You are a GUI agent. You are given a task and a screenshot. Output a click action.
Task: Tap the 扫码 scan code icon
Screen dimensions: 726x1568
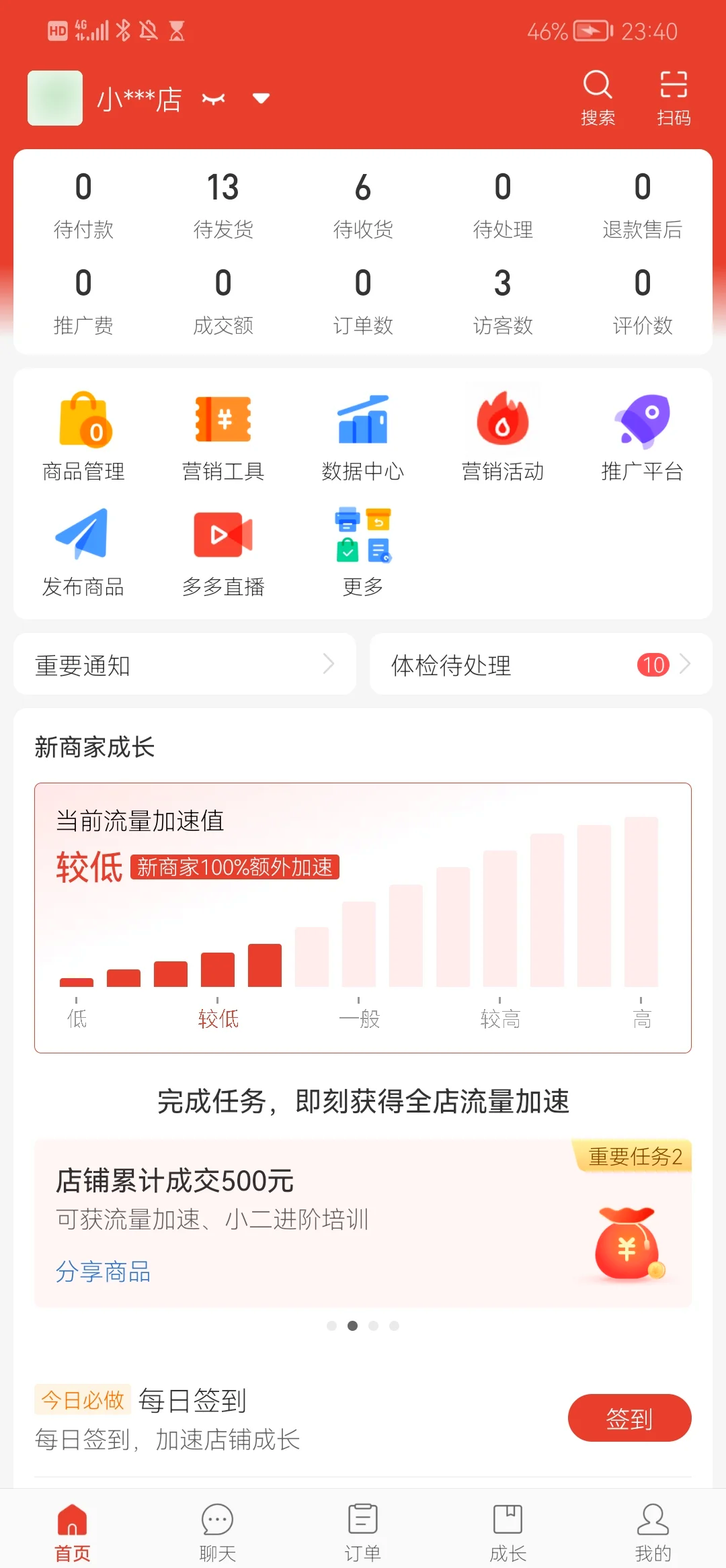pos(672,96)
